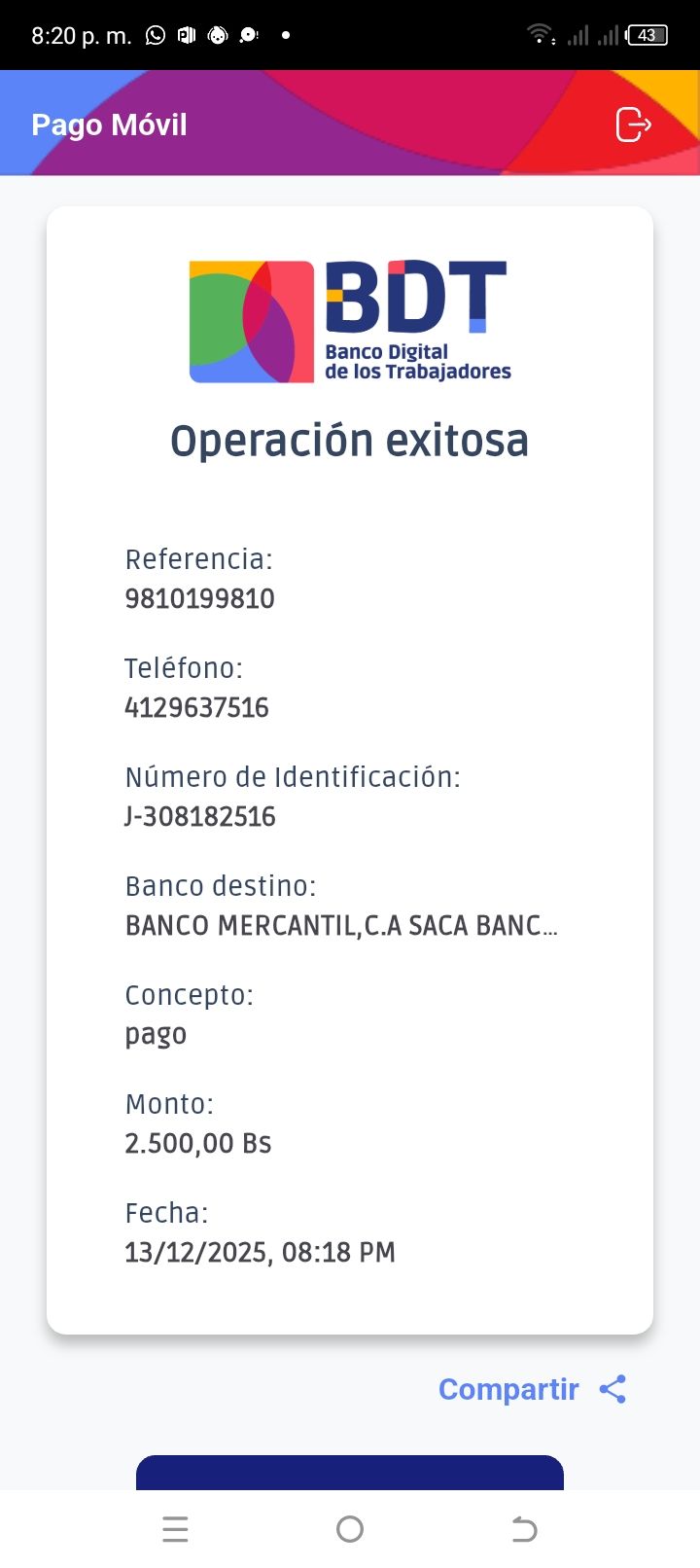Share the receipt via Compartir
Screen dimensions: 700x1568
click(x=531, y=1389)
